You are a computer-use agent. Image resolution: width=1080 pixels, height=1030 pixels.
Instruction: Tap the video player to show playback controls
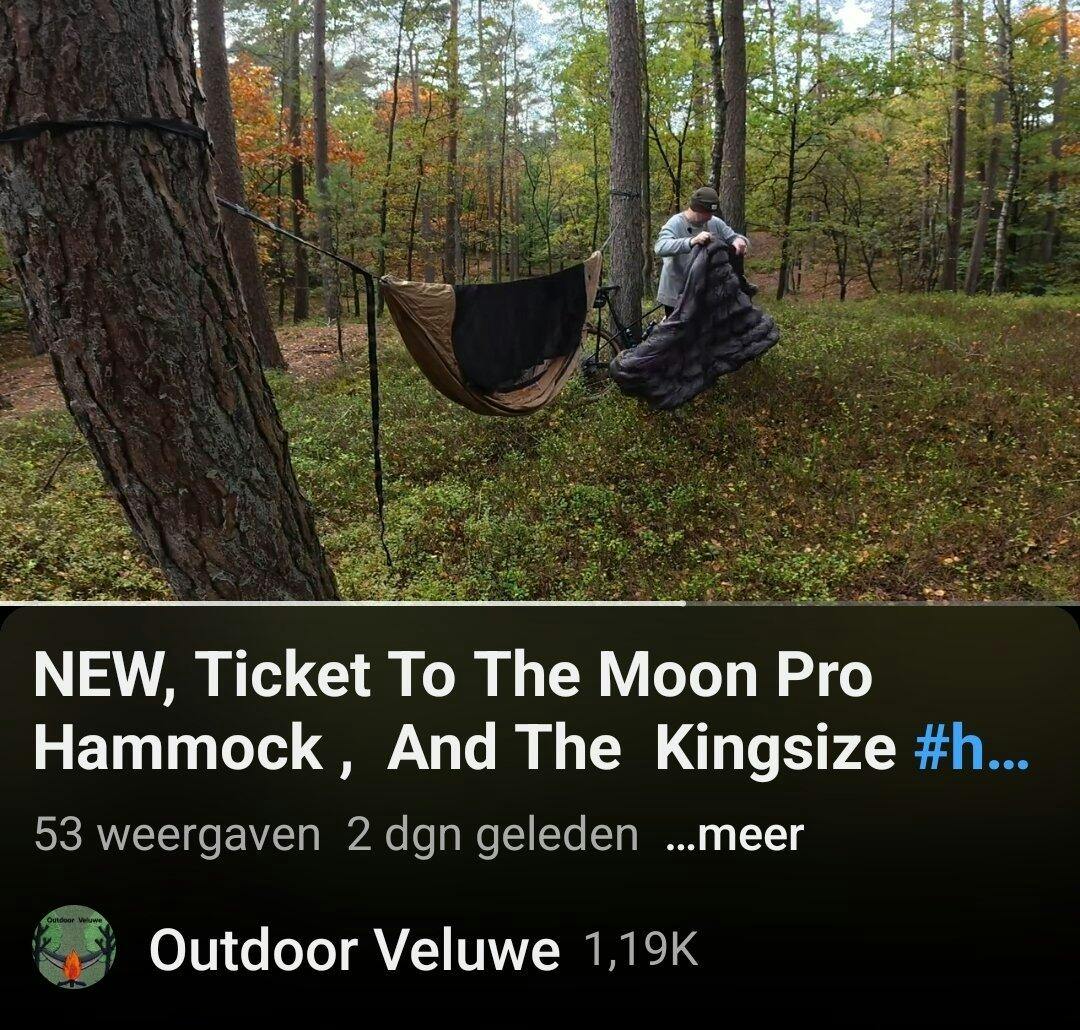(x=540, y=300)
